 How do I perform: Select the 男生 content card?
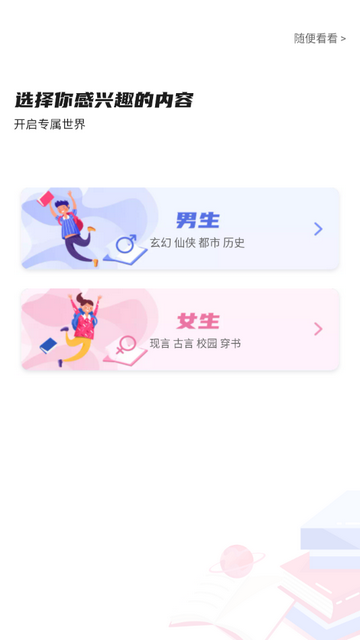click(x=180, y=229)
